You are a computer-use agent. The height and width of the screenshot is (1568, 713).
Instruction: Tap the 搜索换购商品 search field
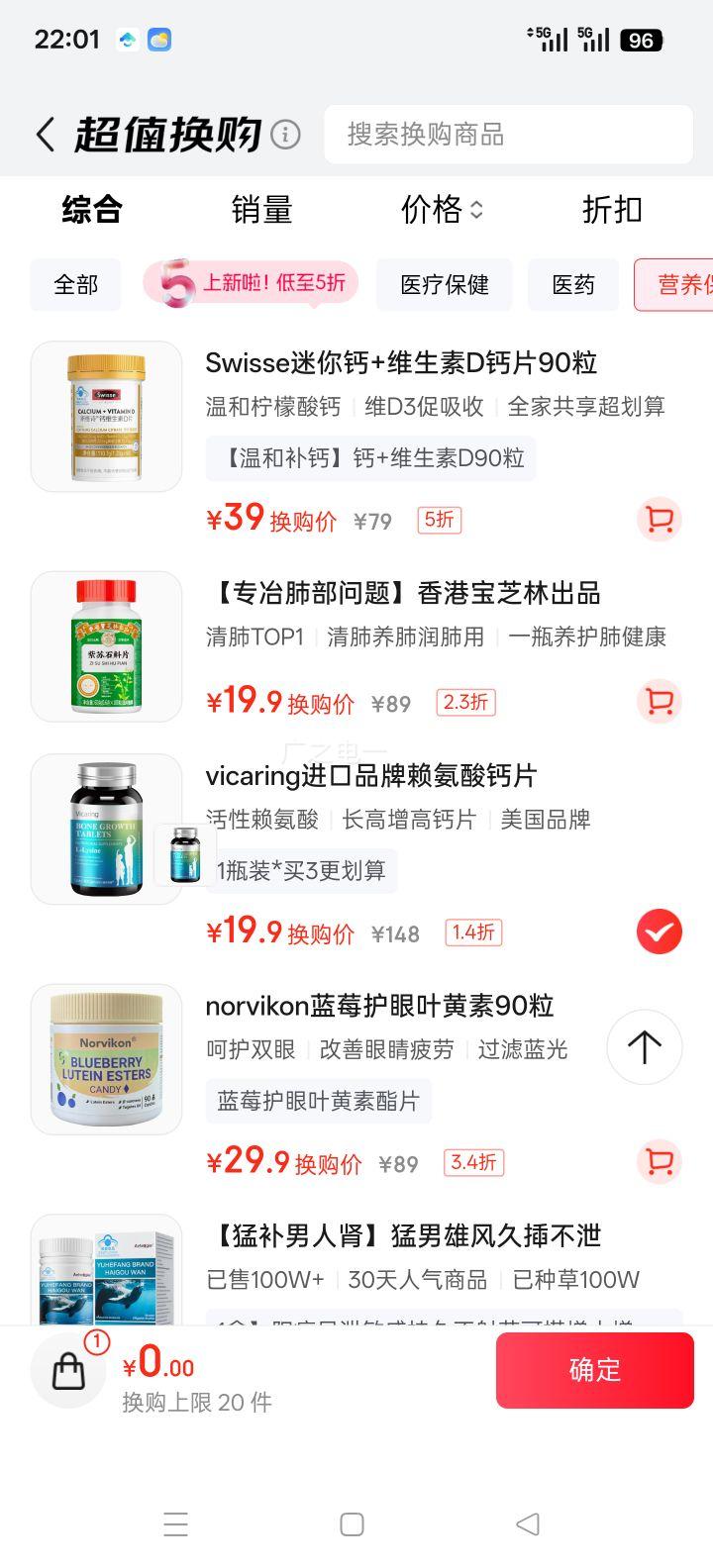click(508, 135)
